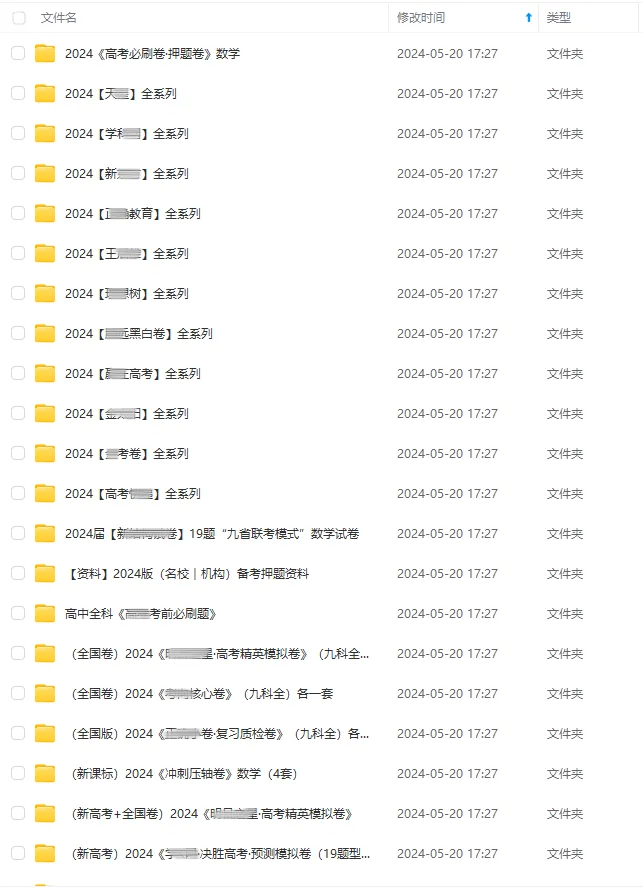Viewport: 643px width, 888px height.
Task: Open the 2024 黑白卷 全系列 folder
Action: (x=138, y=334)
